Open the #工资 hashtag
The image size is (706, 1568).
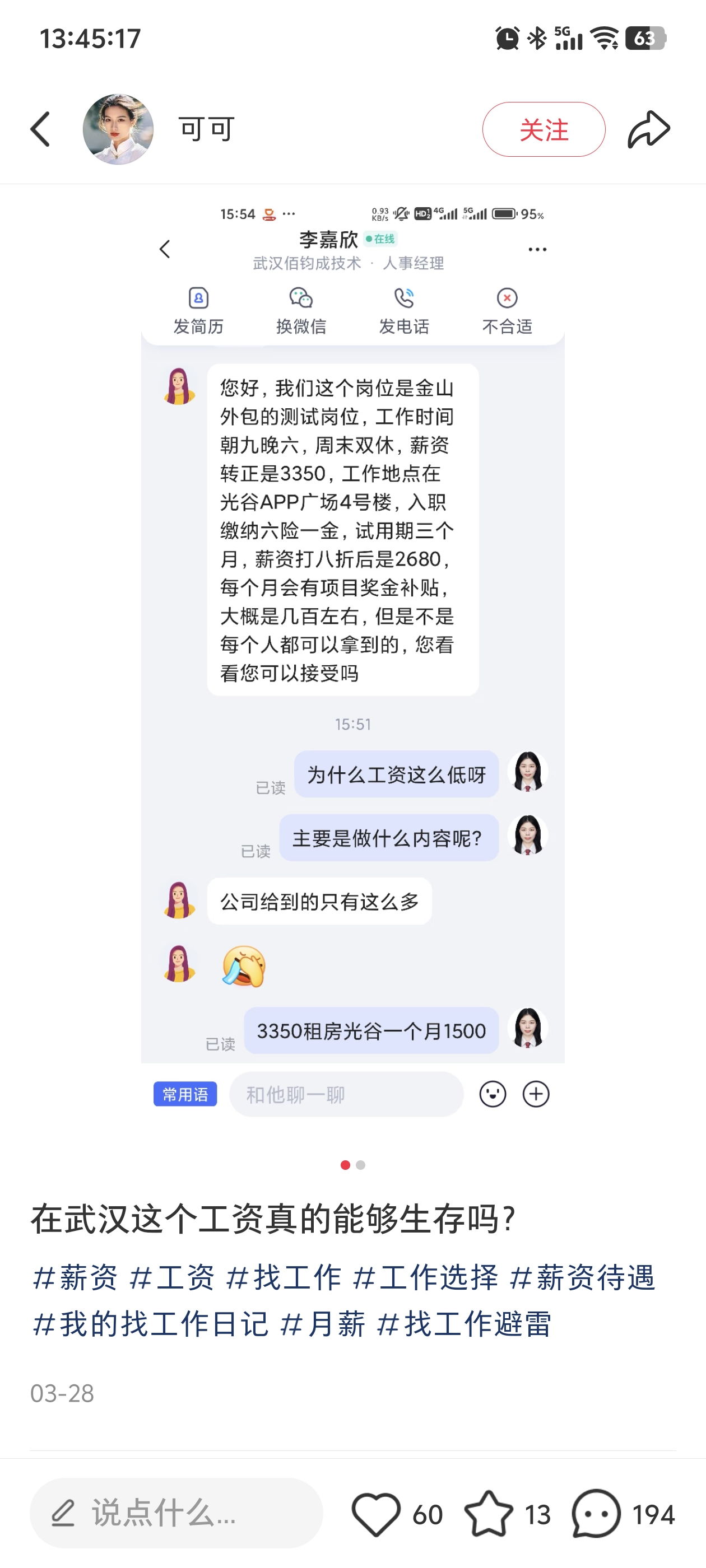click(172, 1277)
